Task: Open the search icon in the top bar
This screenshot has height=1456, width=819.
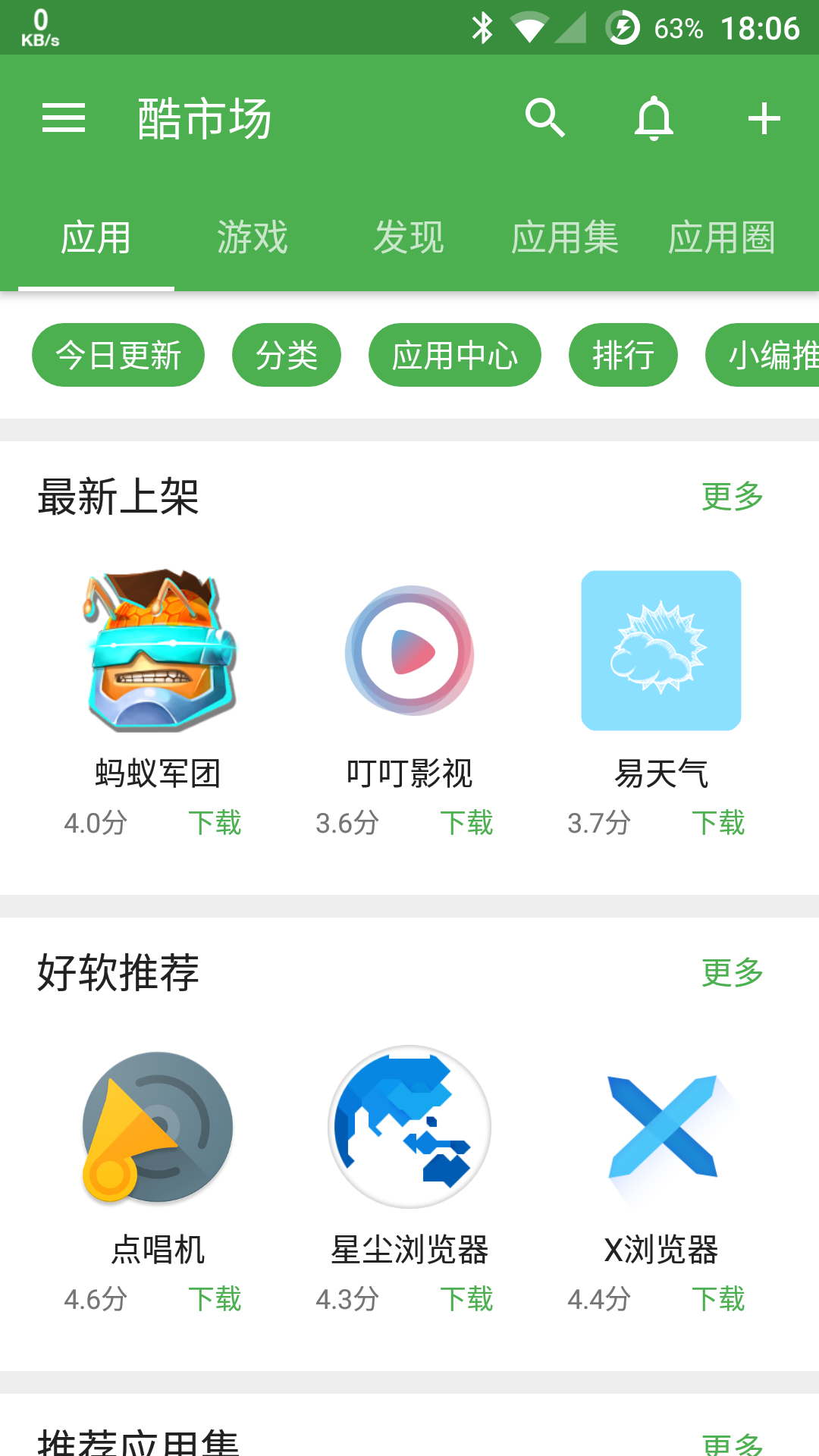Action: point(545,118)
